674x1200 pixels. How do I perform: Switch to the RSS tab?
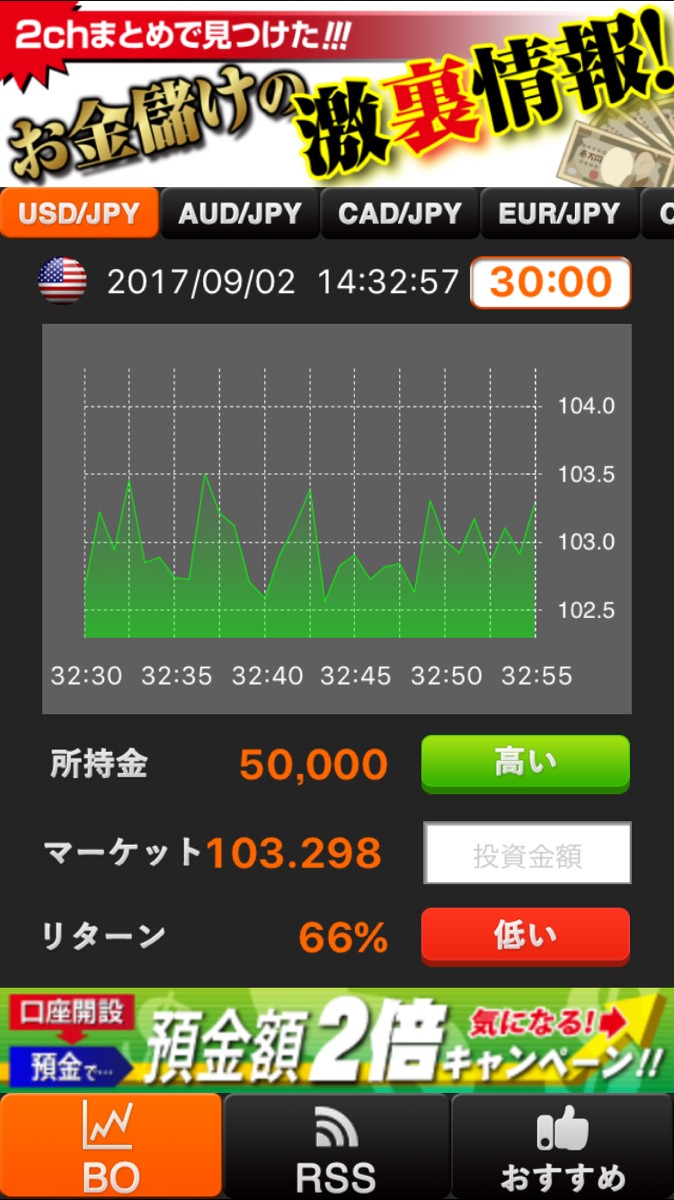coord(336,1146)
